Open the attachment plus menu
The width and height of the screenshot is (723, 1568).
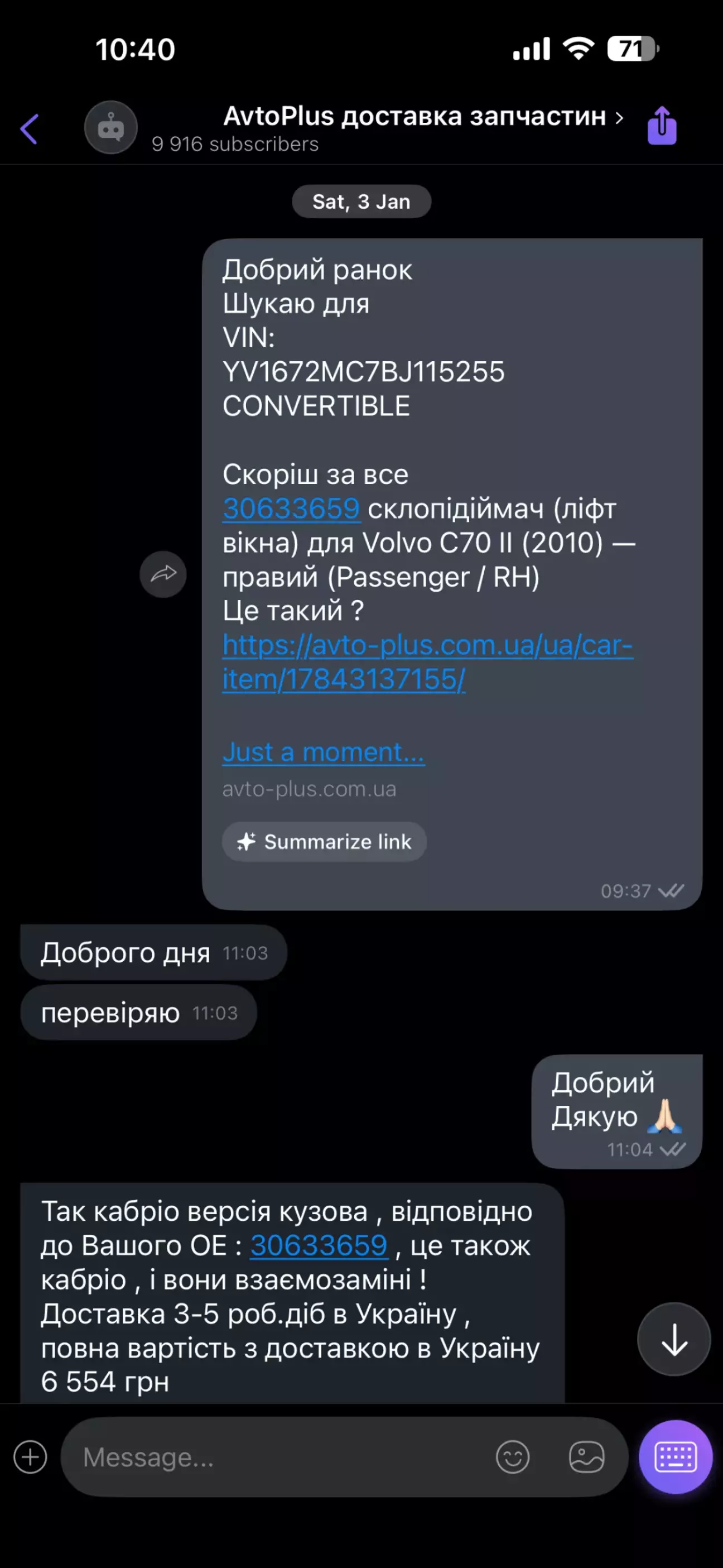pos(31,1456)
